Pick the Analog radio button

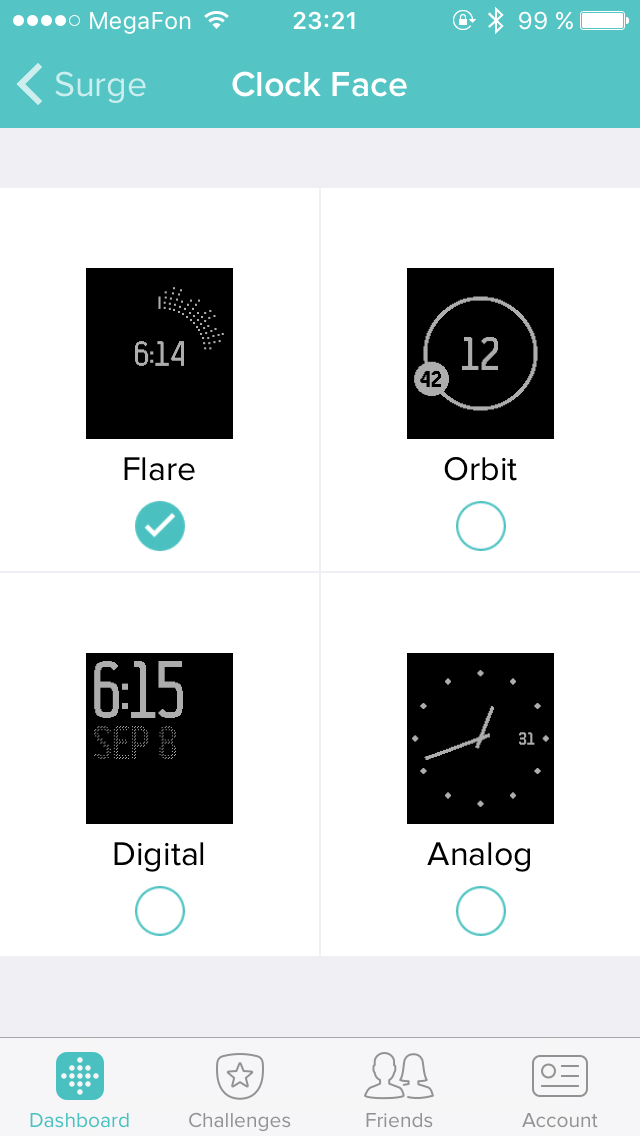click(x=480, y=911)
